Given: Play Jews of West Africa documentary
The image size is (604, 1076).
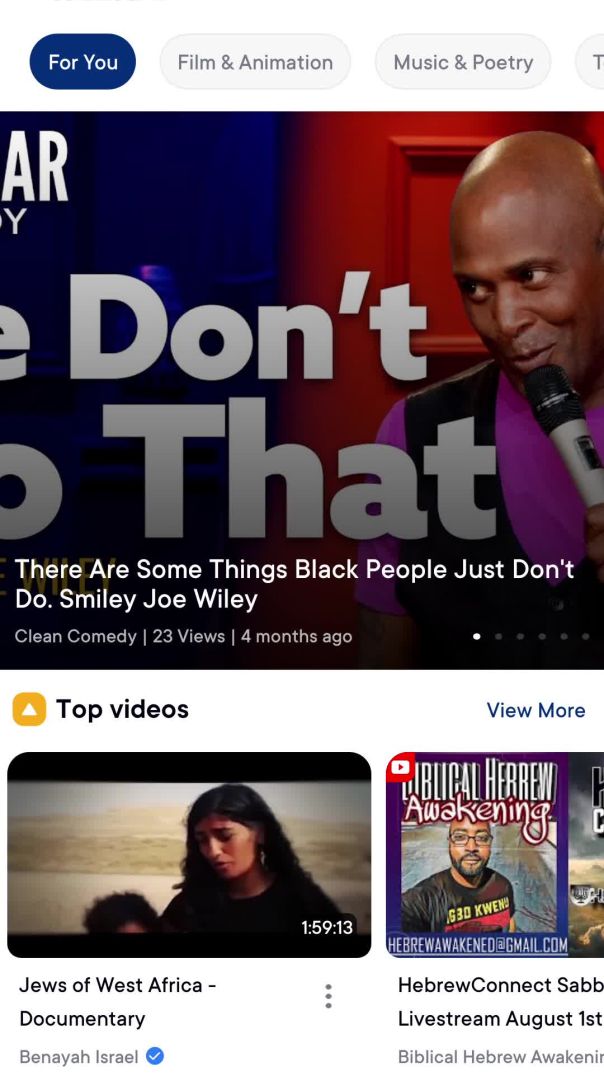Looking at the screenshot, I should point(189,855).
